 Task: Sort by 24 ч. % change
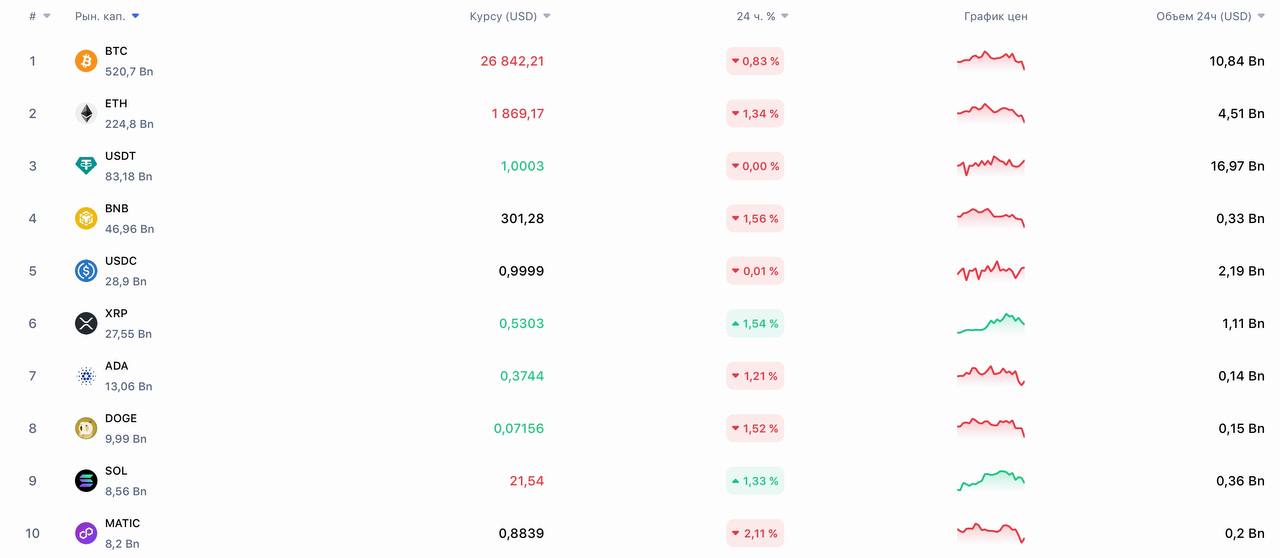(762, 16)
